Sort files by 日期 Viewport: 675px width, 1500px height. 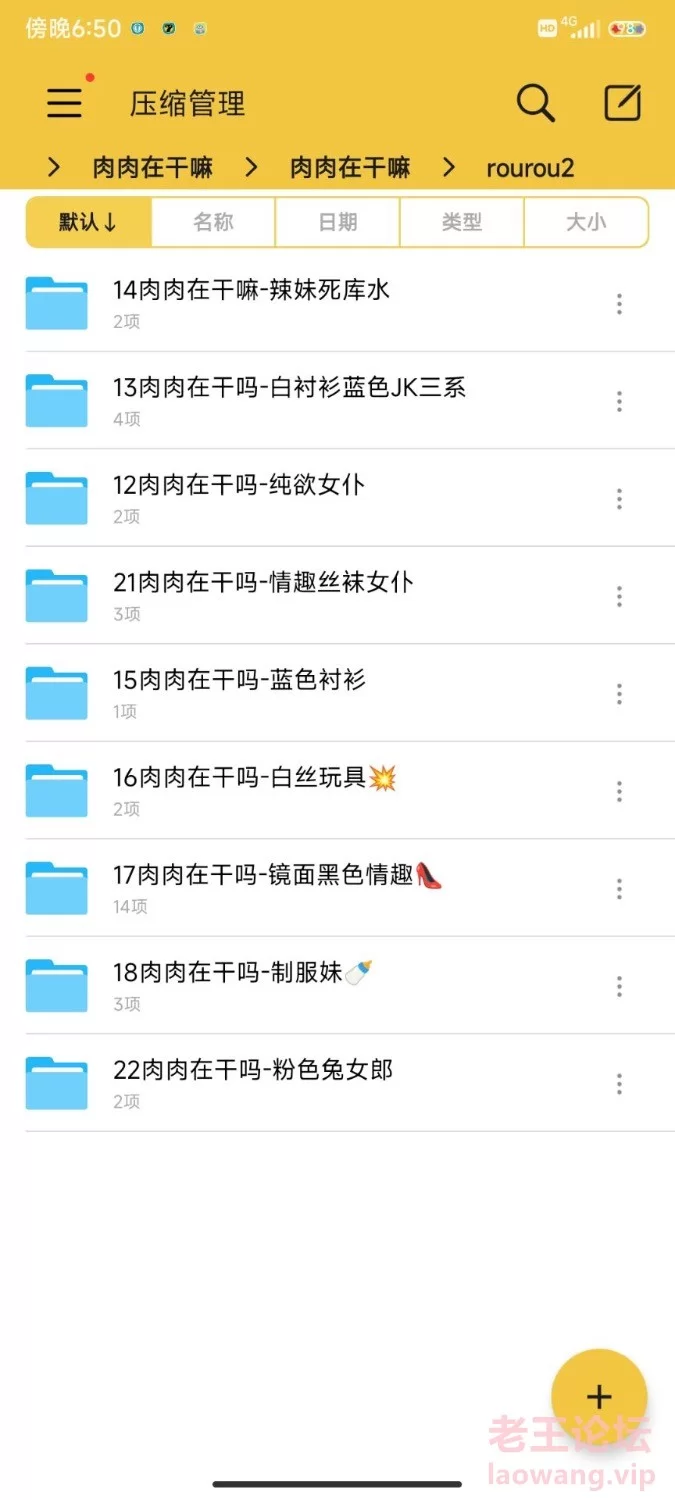[x=338, y=222]
